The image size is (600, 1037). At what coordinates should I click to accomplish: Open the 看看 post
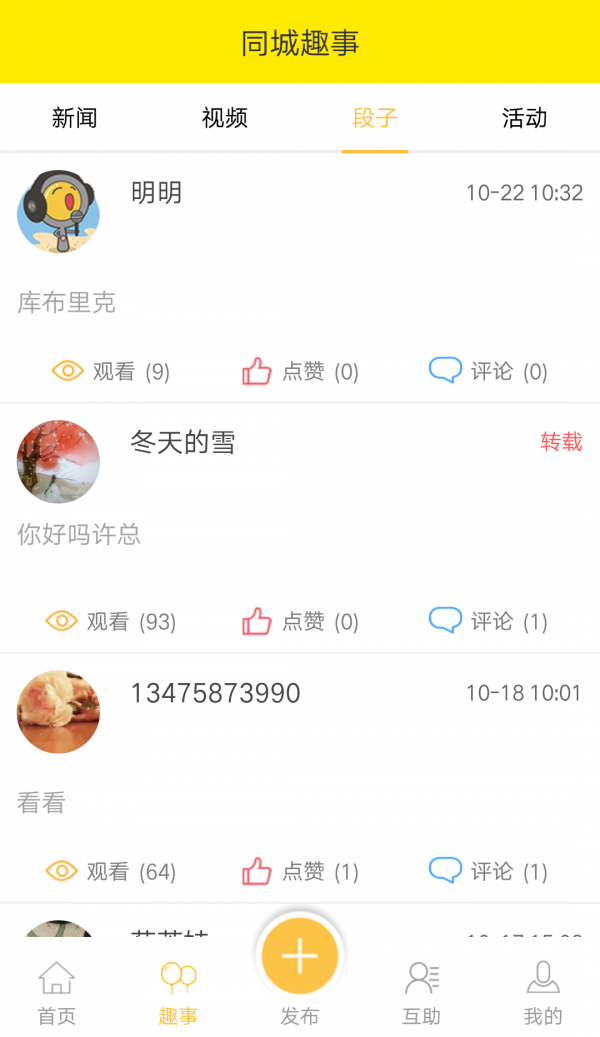point(42,803)
